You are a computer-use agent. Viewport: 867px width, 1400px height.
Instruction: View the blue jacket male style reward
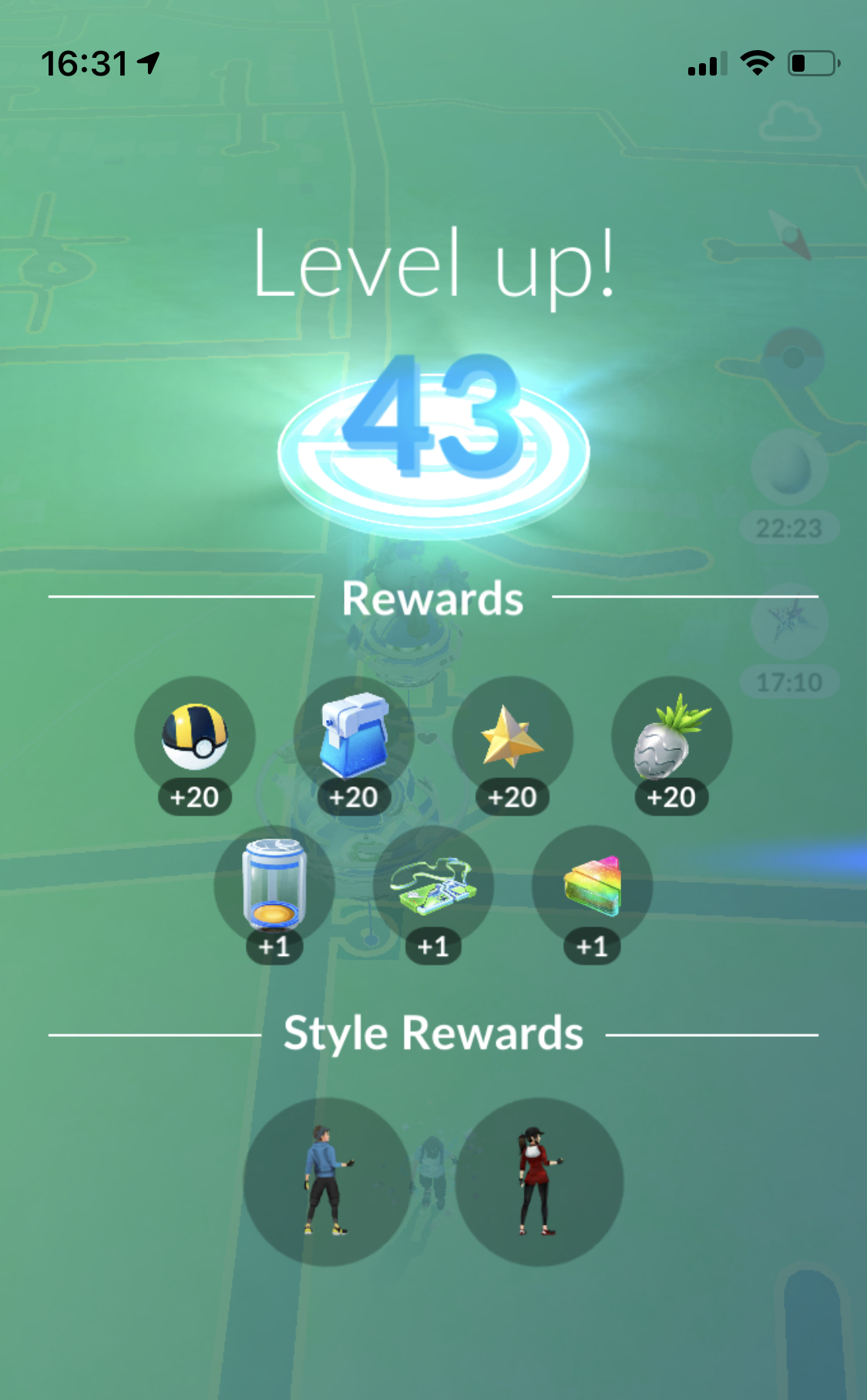pos(327,1182)
